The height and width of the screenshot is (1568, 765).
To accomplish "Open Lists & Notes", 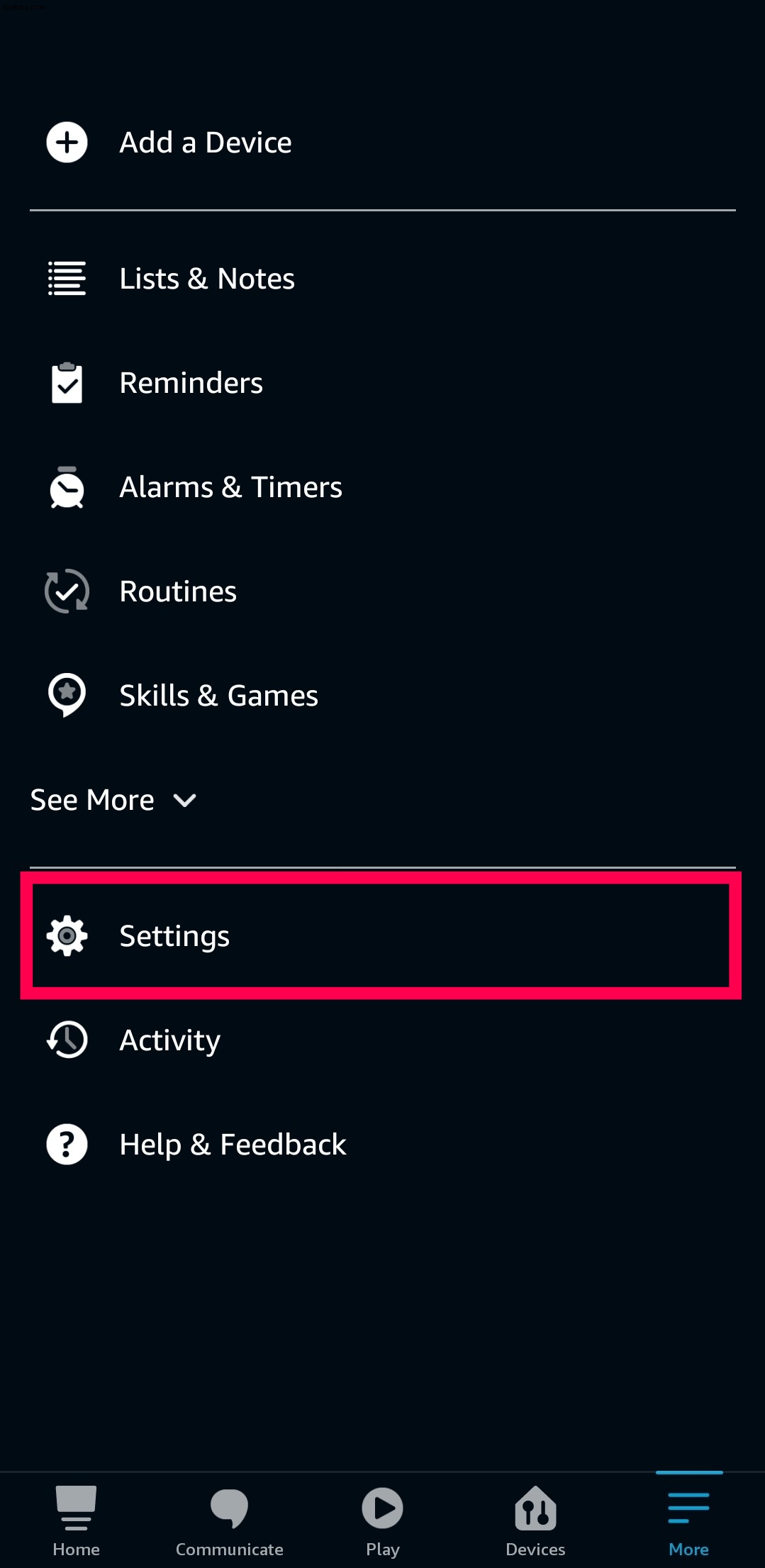I will [382, 279].
